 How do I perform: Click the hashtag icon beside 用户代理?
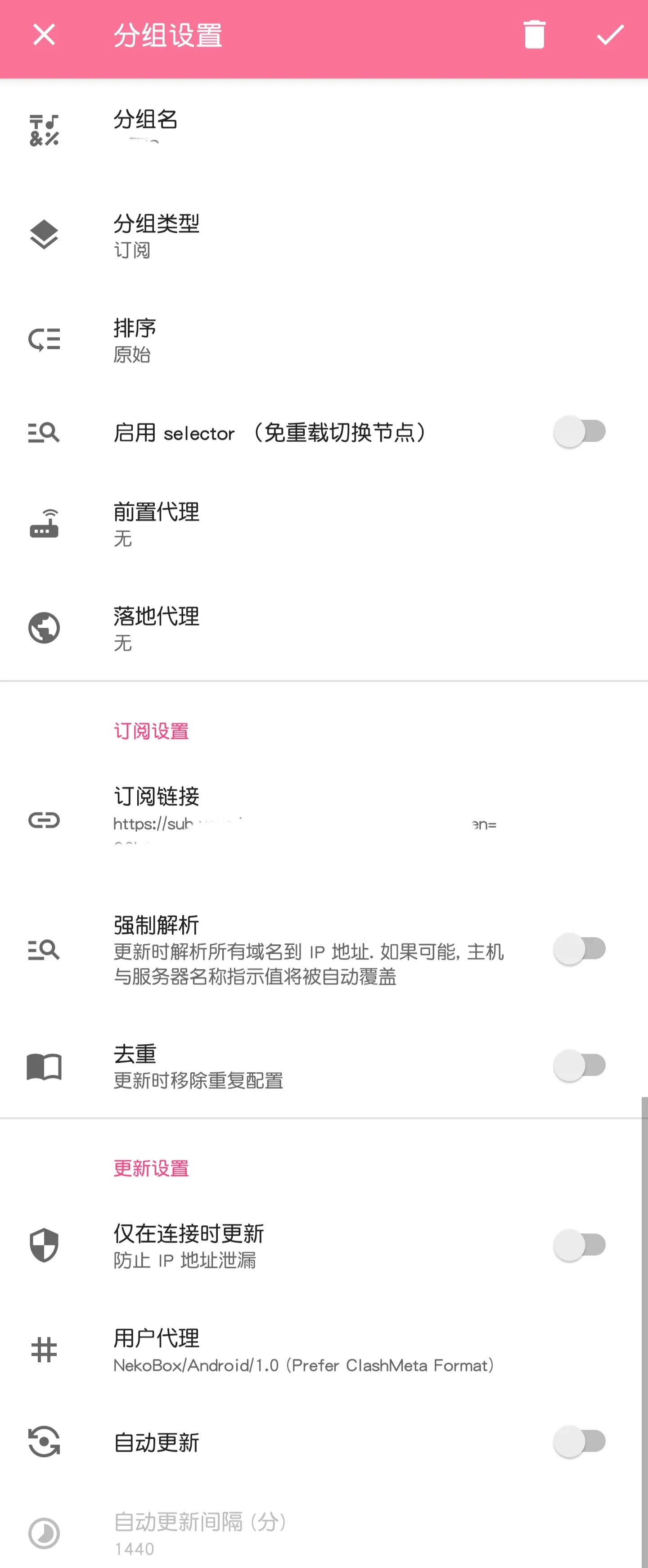click(44, 1350)
